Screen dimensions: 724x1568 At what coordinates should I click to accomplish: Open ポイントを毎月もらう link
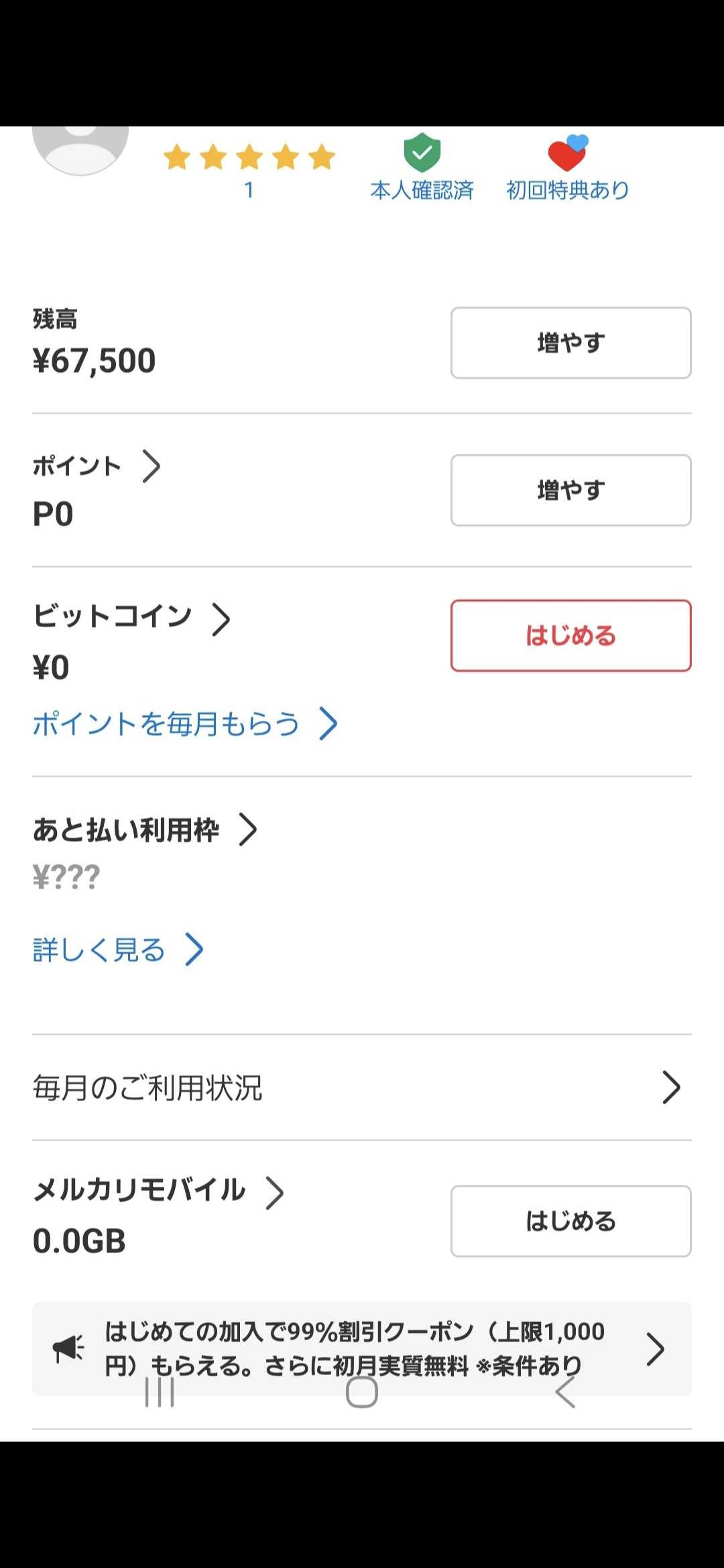coord(184,724)
